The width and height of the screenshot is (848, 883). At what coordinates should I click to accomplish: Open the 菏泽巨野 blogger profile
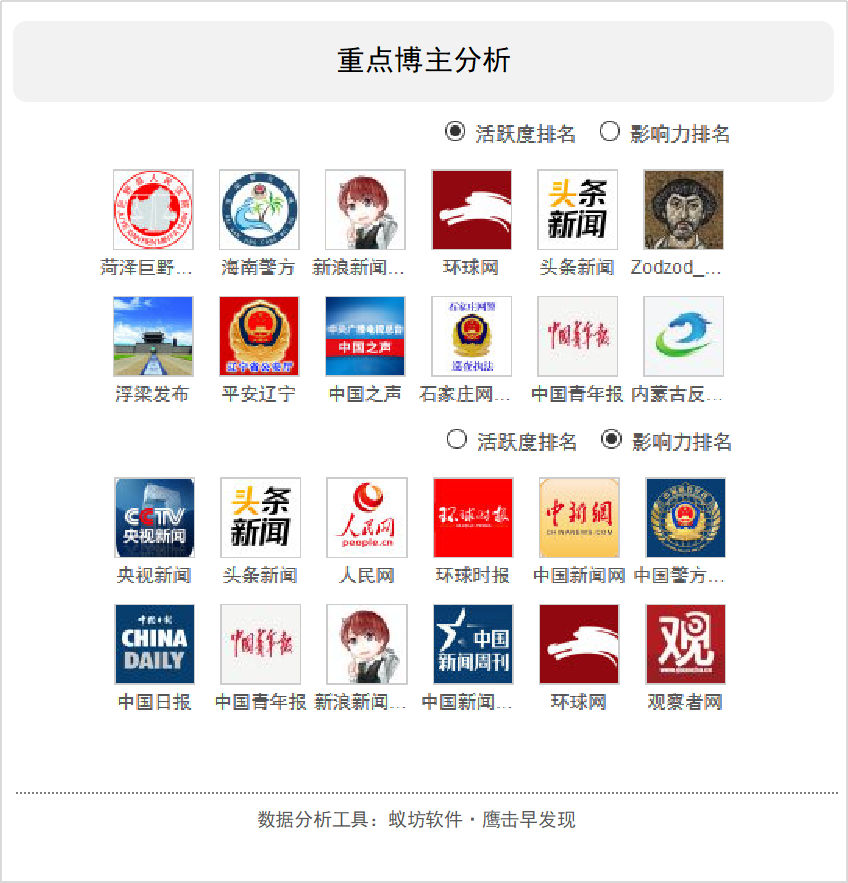(x=153, y=209)
